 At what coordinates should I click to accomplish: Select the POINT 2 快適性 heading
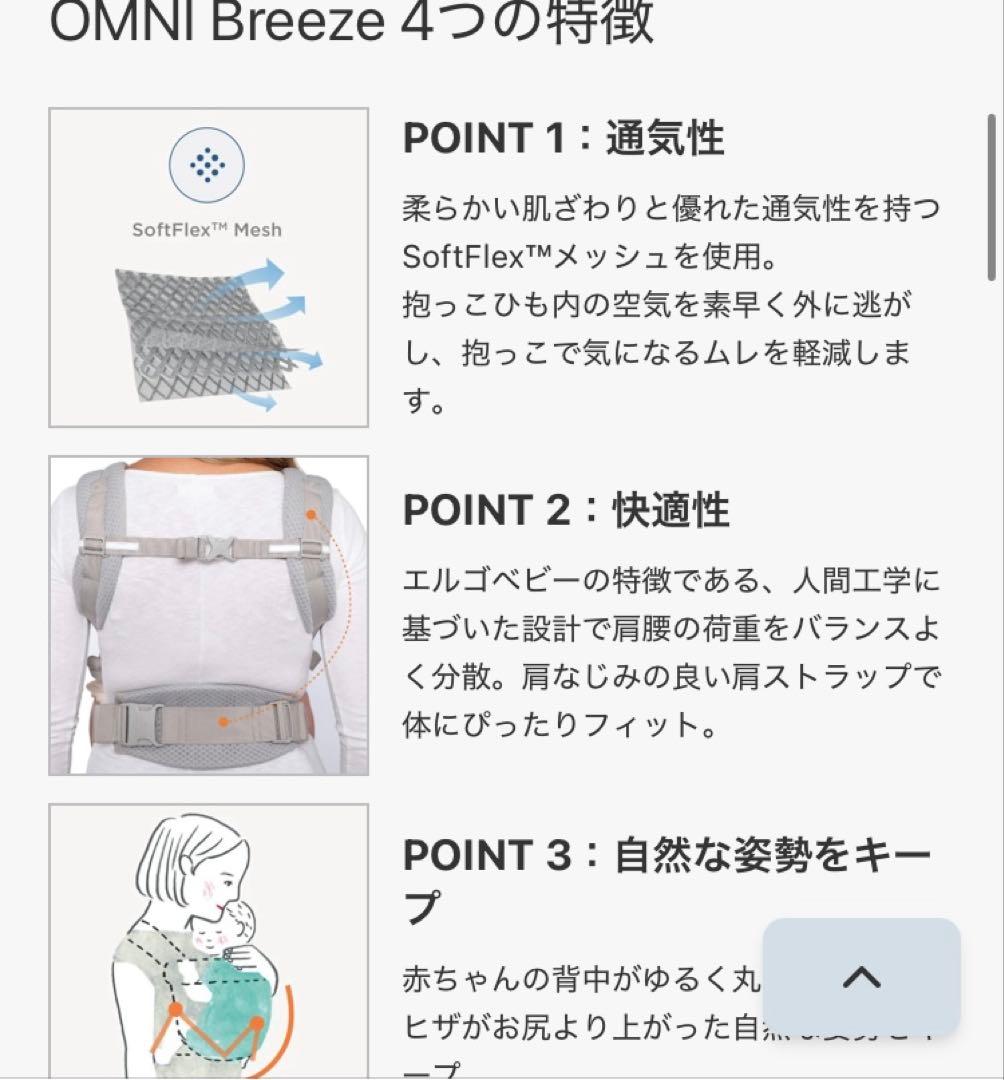pos(565,511)
